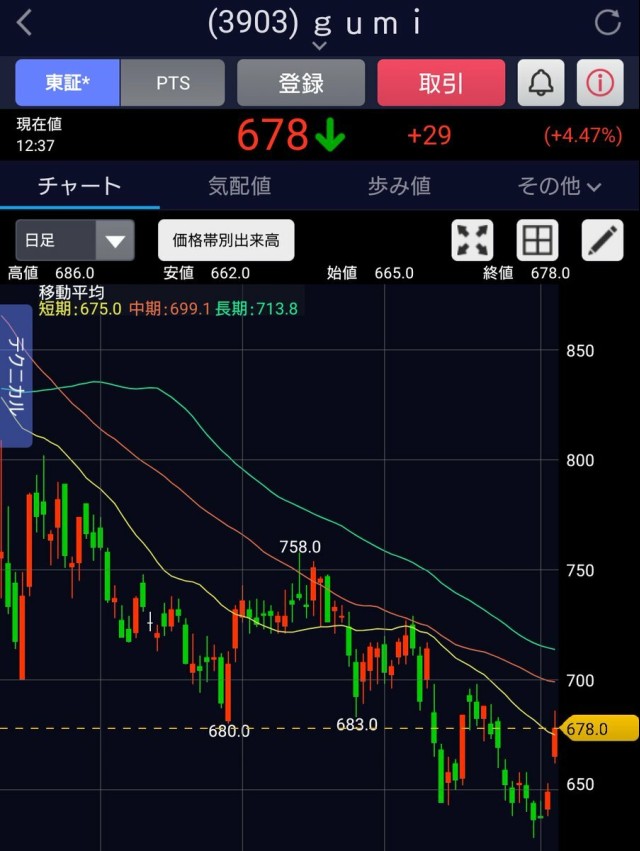Image resolution: width=640 pixels, height=851 pixels.
Task: Expand the その他 menu
Action: (x=559, y=186)
